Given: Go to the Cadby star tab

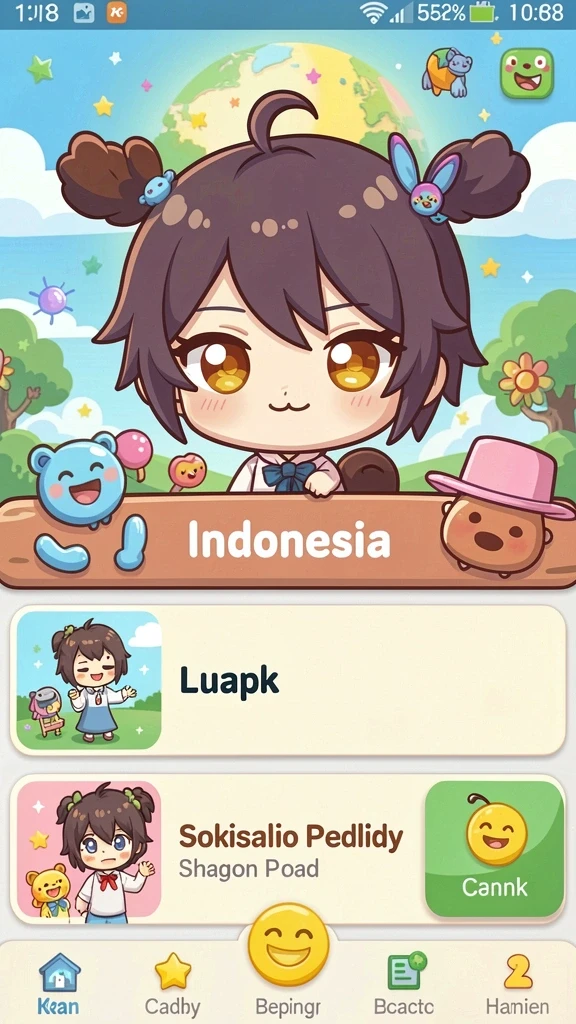Looking at the screenshot, I should point(172,984).
